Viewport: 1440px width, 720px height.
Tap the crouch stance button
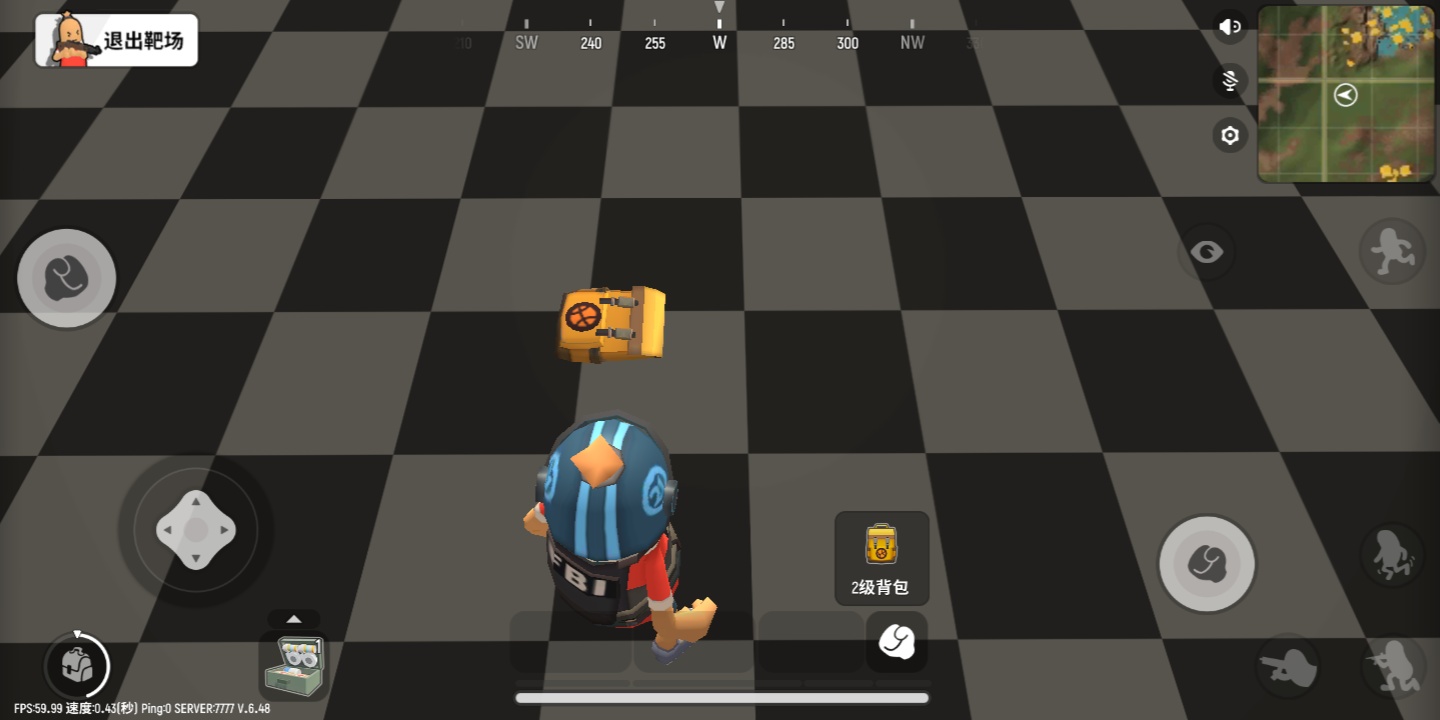click(1392, 553)
